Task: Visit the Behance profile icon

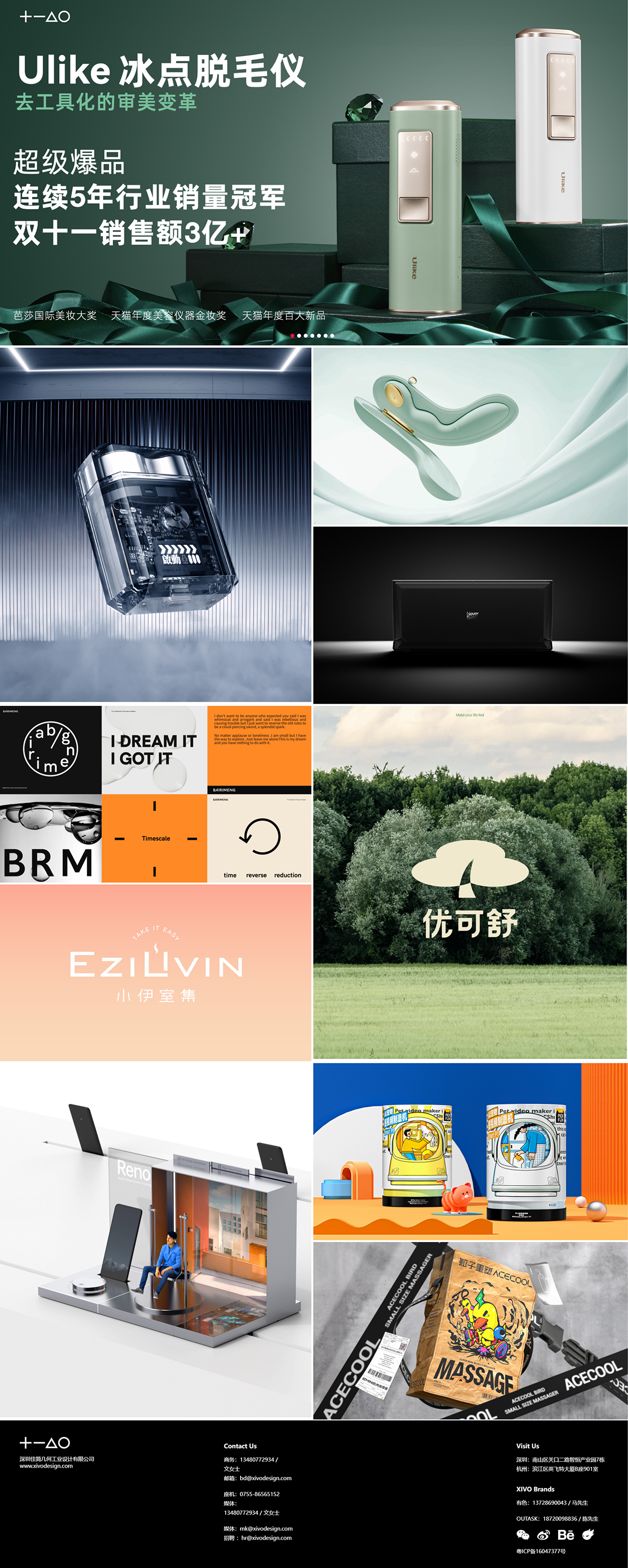Action: tap(565, 1534)
